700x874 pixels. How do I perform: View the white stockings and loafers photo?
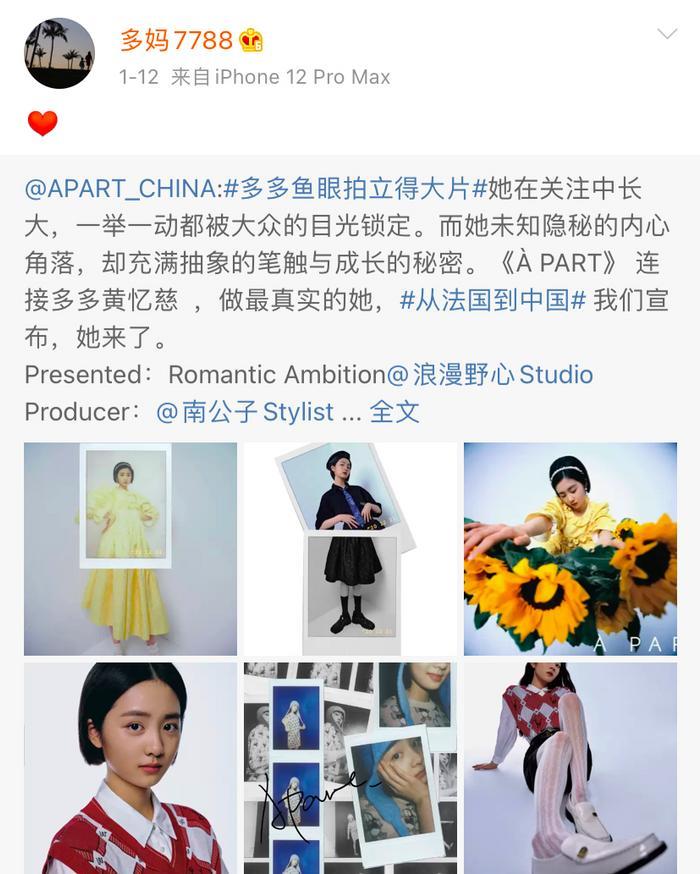coord(570,767)
